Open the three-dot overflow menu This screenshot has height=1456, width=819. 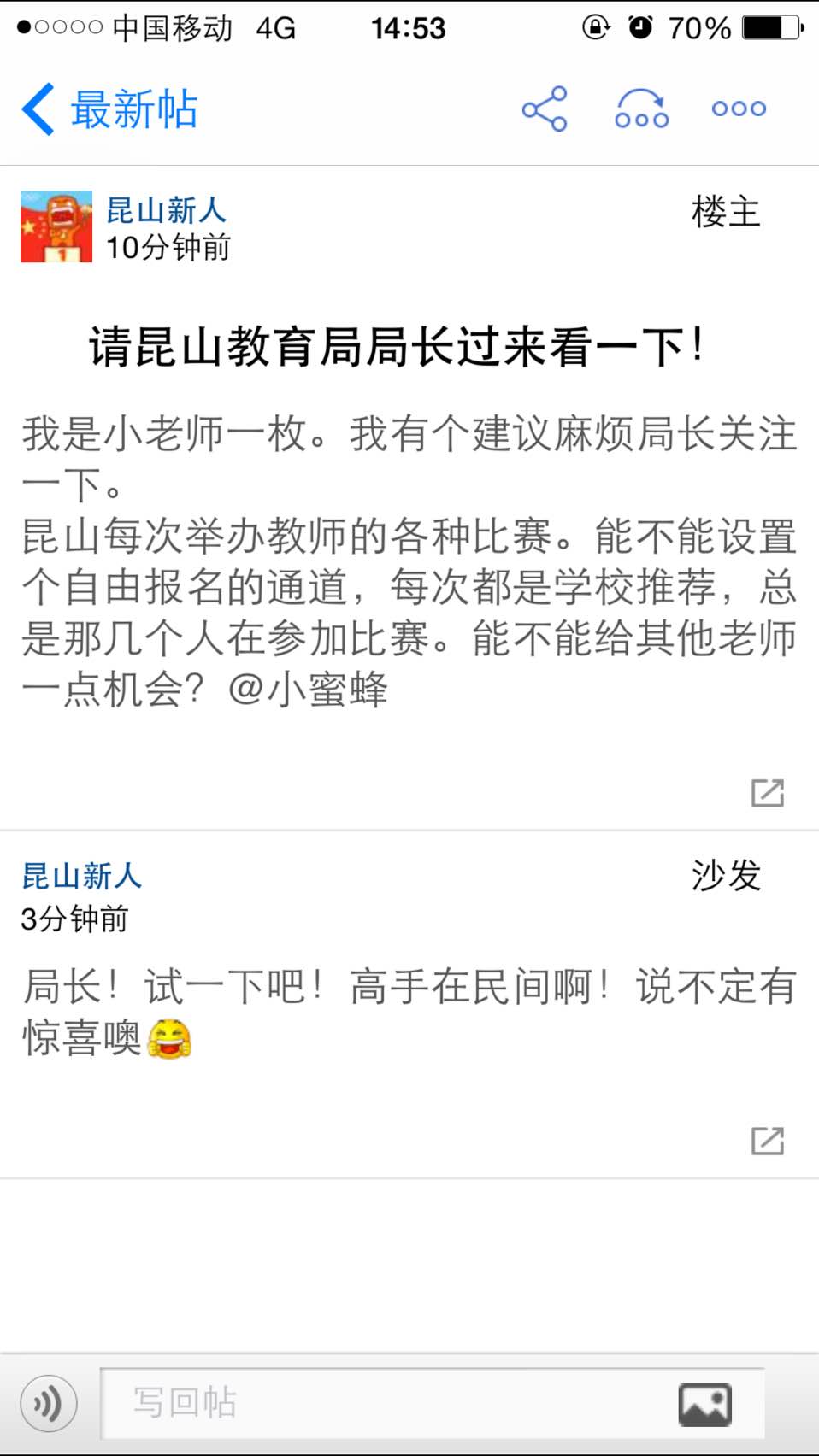(x=739, y=109)
